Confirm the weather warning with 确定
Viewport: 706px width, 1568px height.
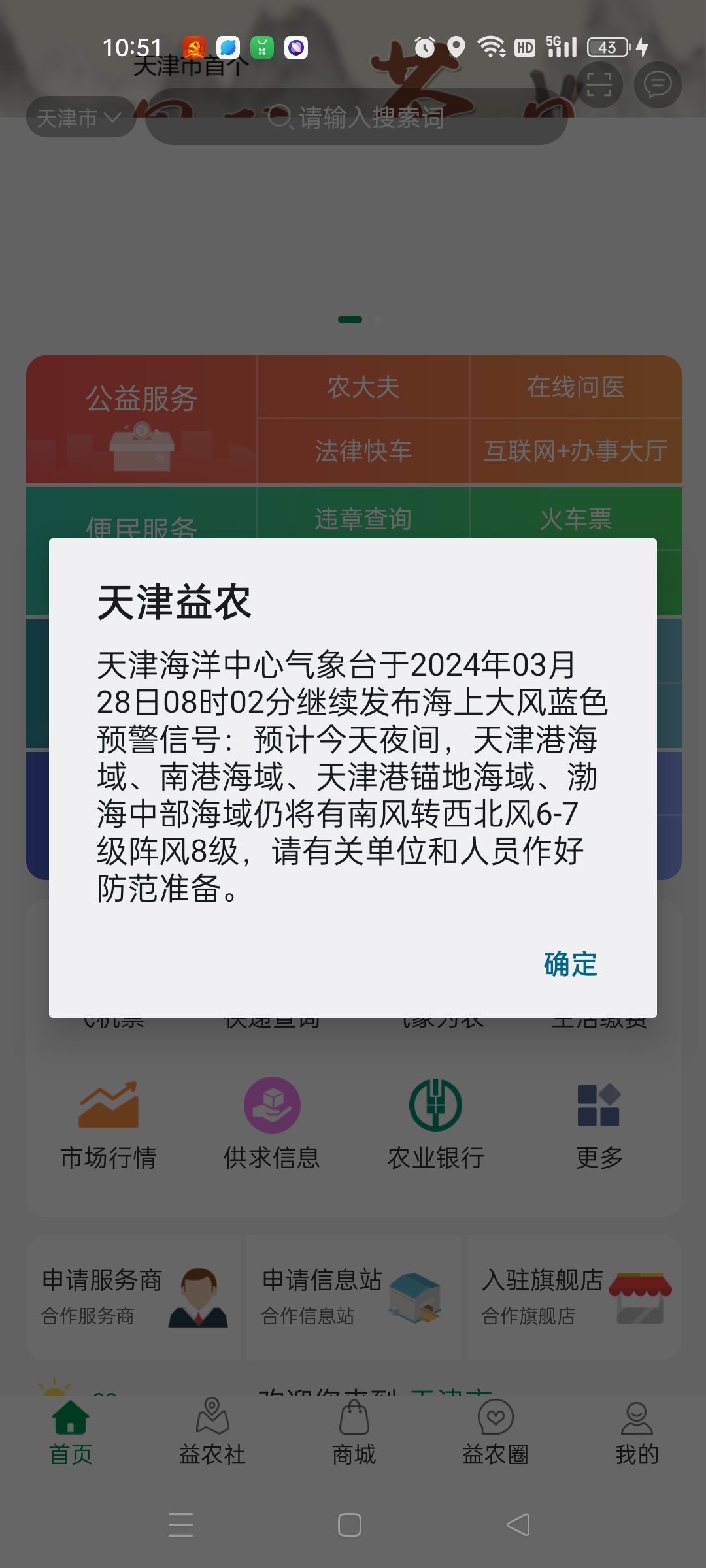tap(570, 964)
